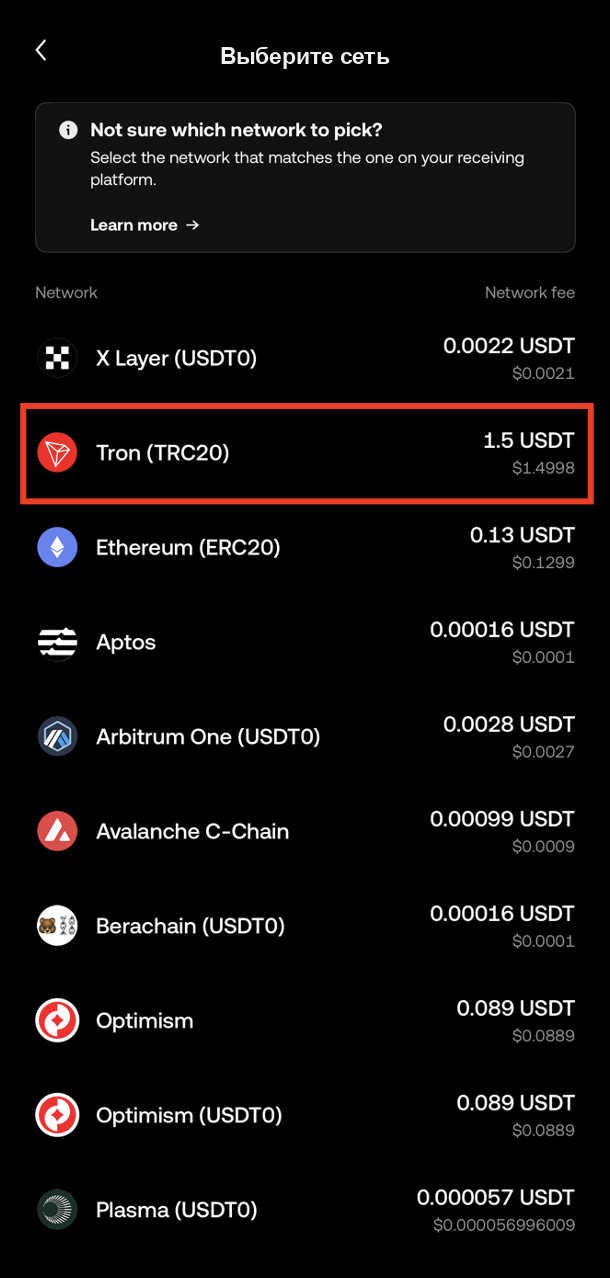Select the Aptos network
Viewport: 610px width, 1278px height.
305,642
